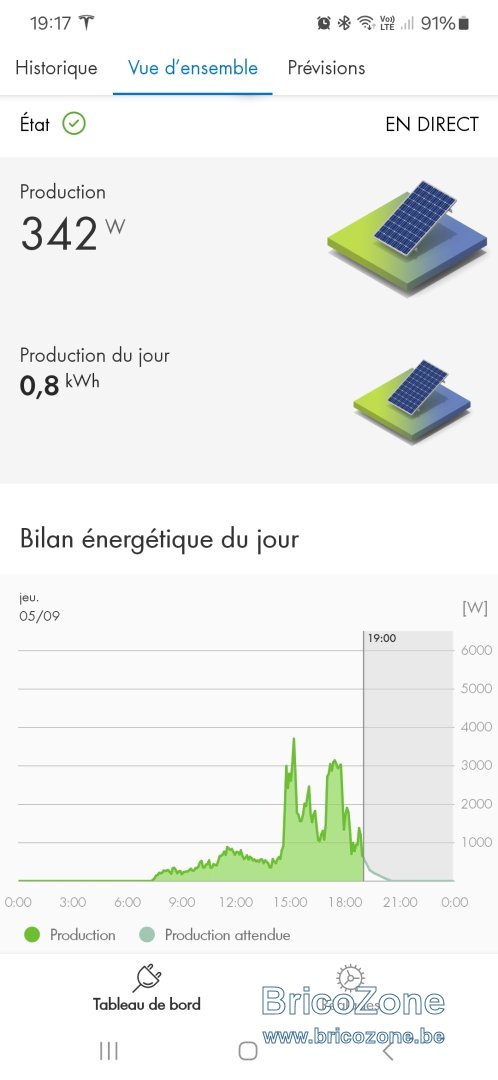Switch to the Historique tab

(x=56, y=68)
